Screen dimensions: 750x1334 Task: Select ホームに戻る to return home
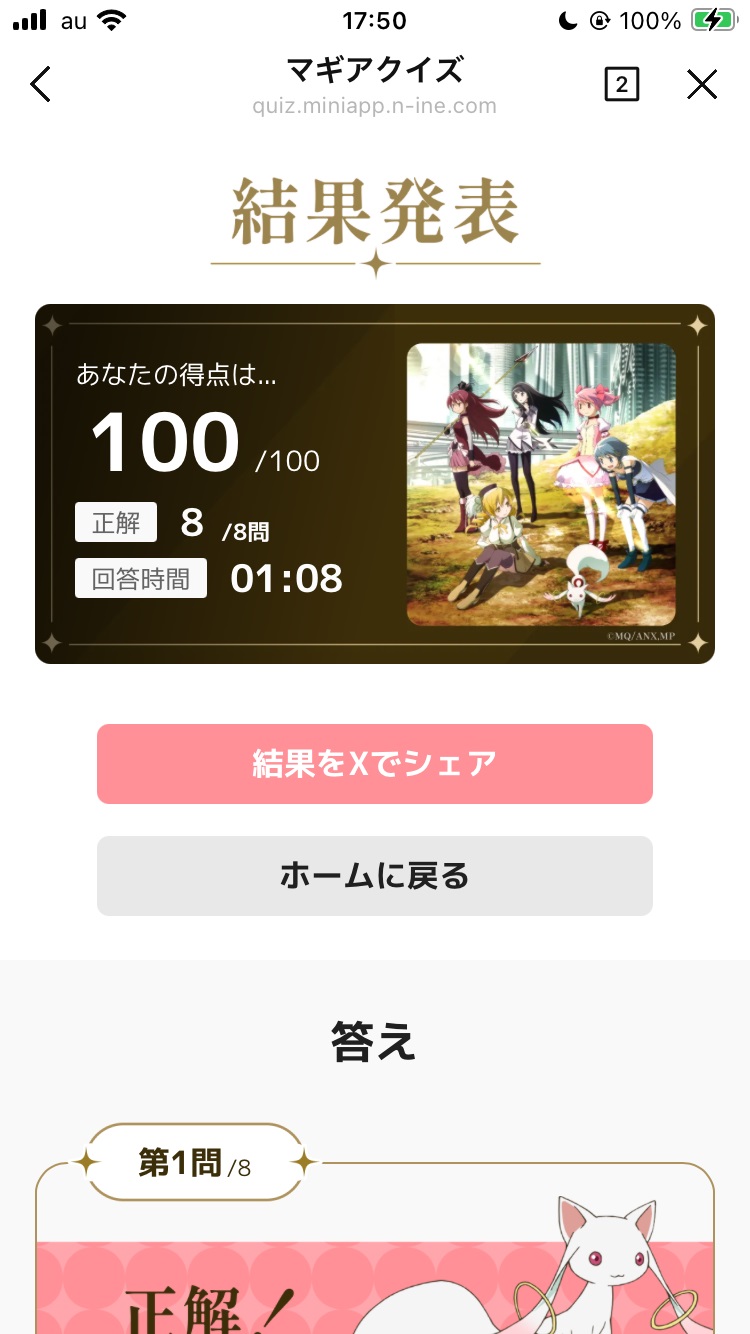[374, 876]
